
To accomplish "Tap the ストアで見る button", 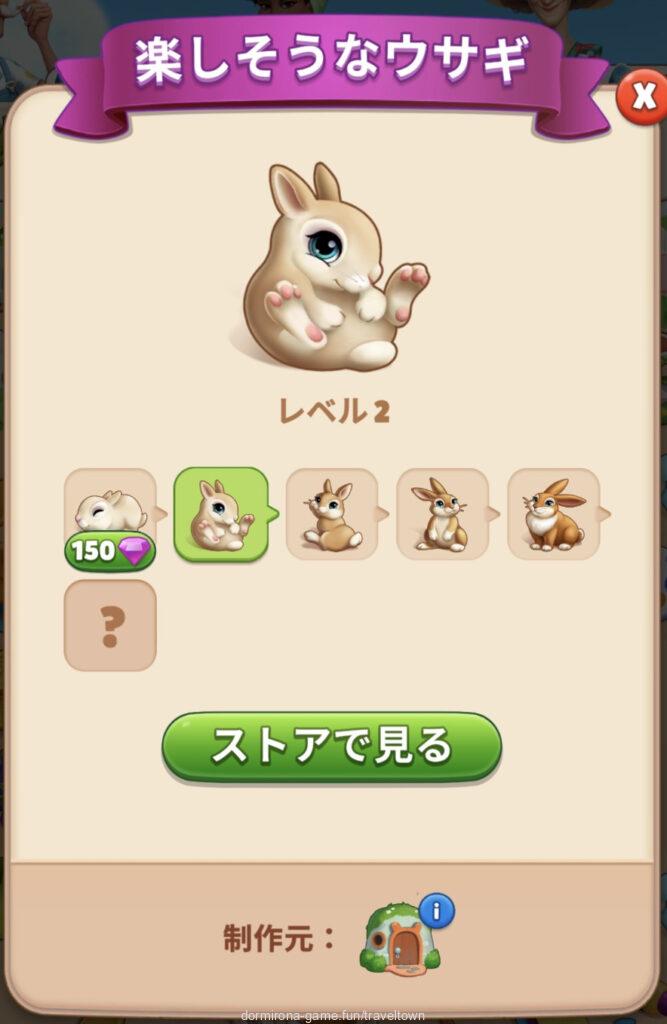I will [x=332, y=746].
